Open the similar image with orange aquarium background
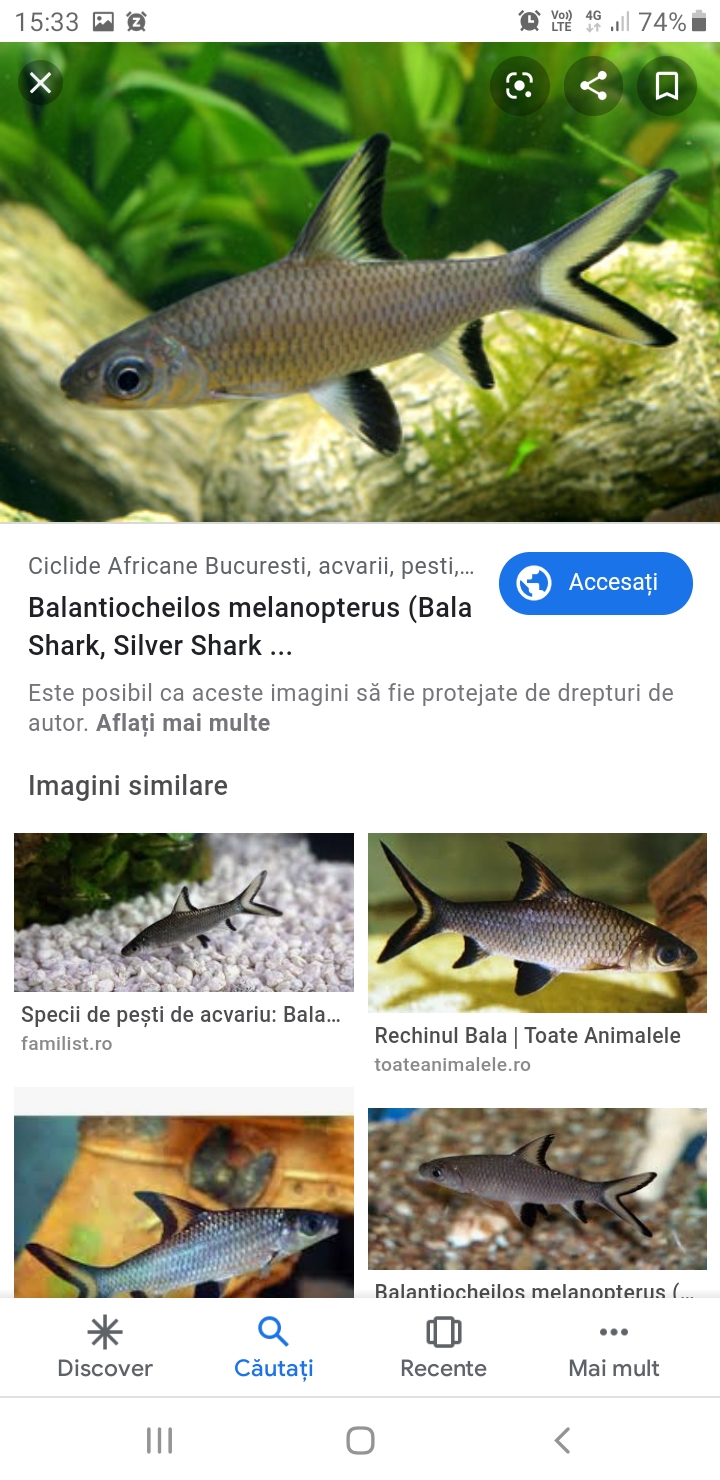This screenshot has width=720, height=1480. click(184, 1192)
